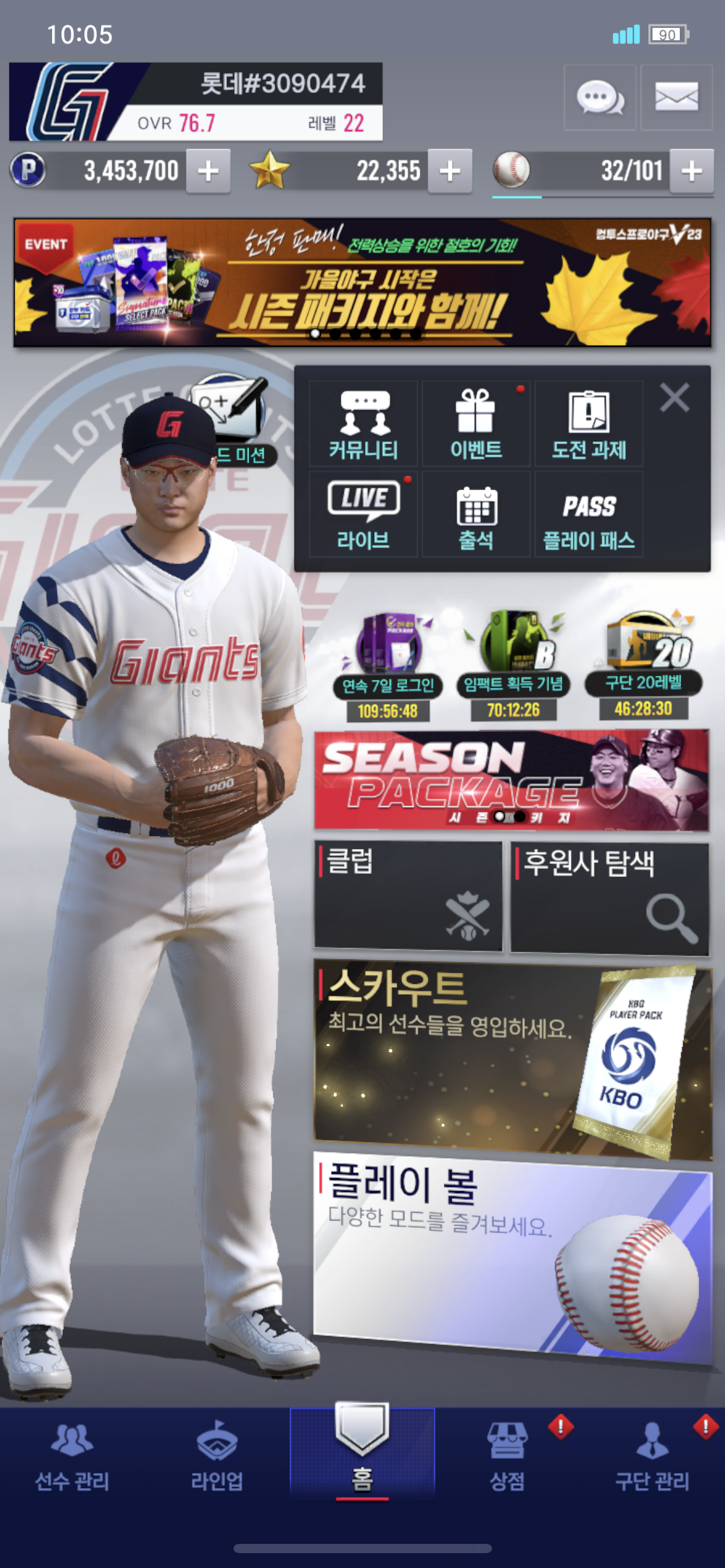This screenshot has height=1568, width=725.
Task: Open 이벤트 from the quick menu
Action: (476, 424)
